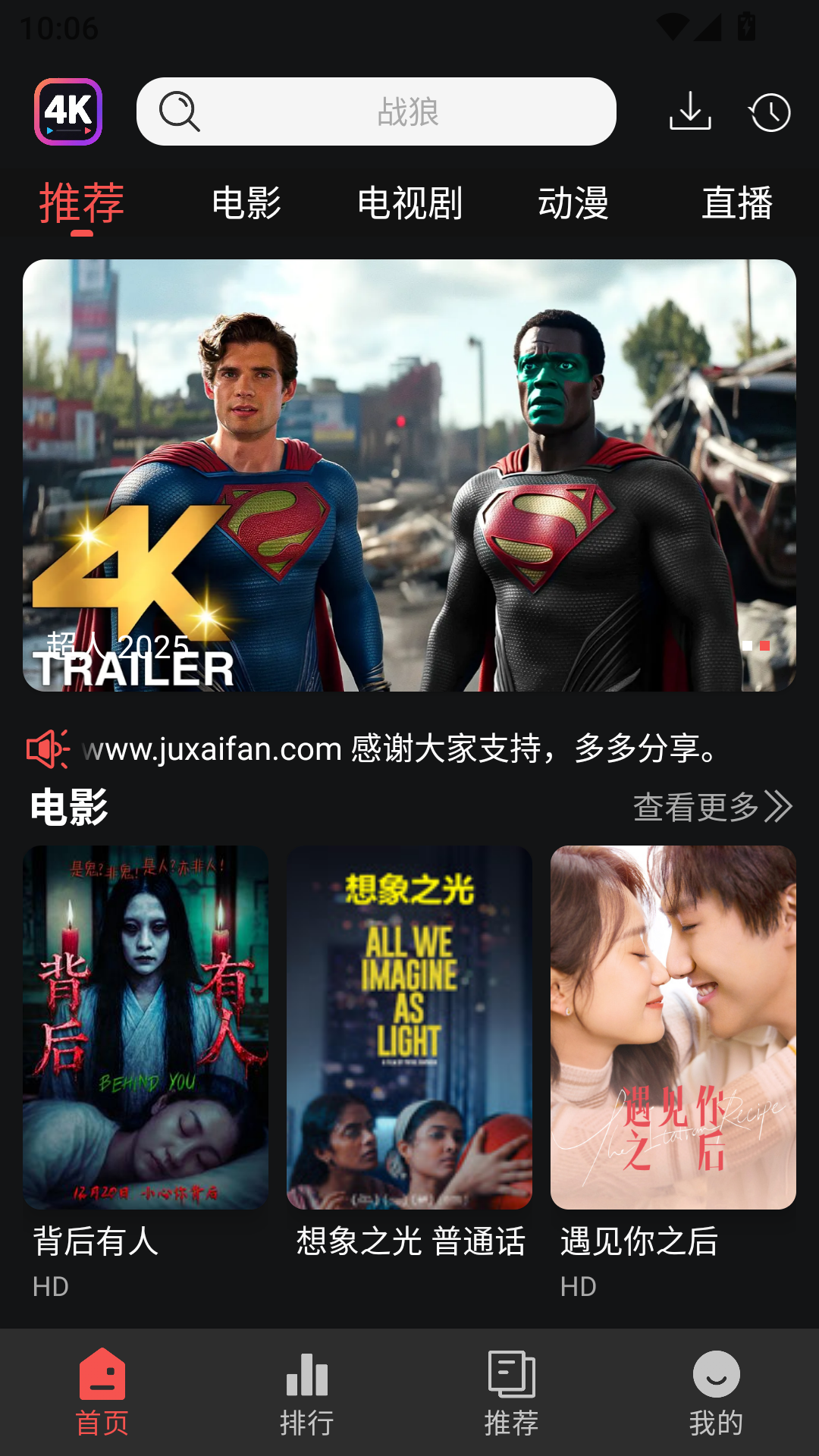Go to the 我的 profile tab
The image size is (819, 1456).
click(716, 1392)
